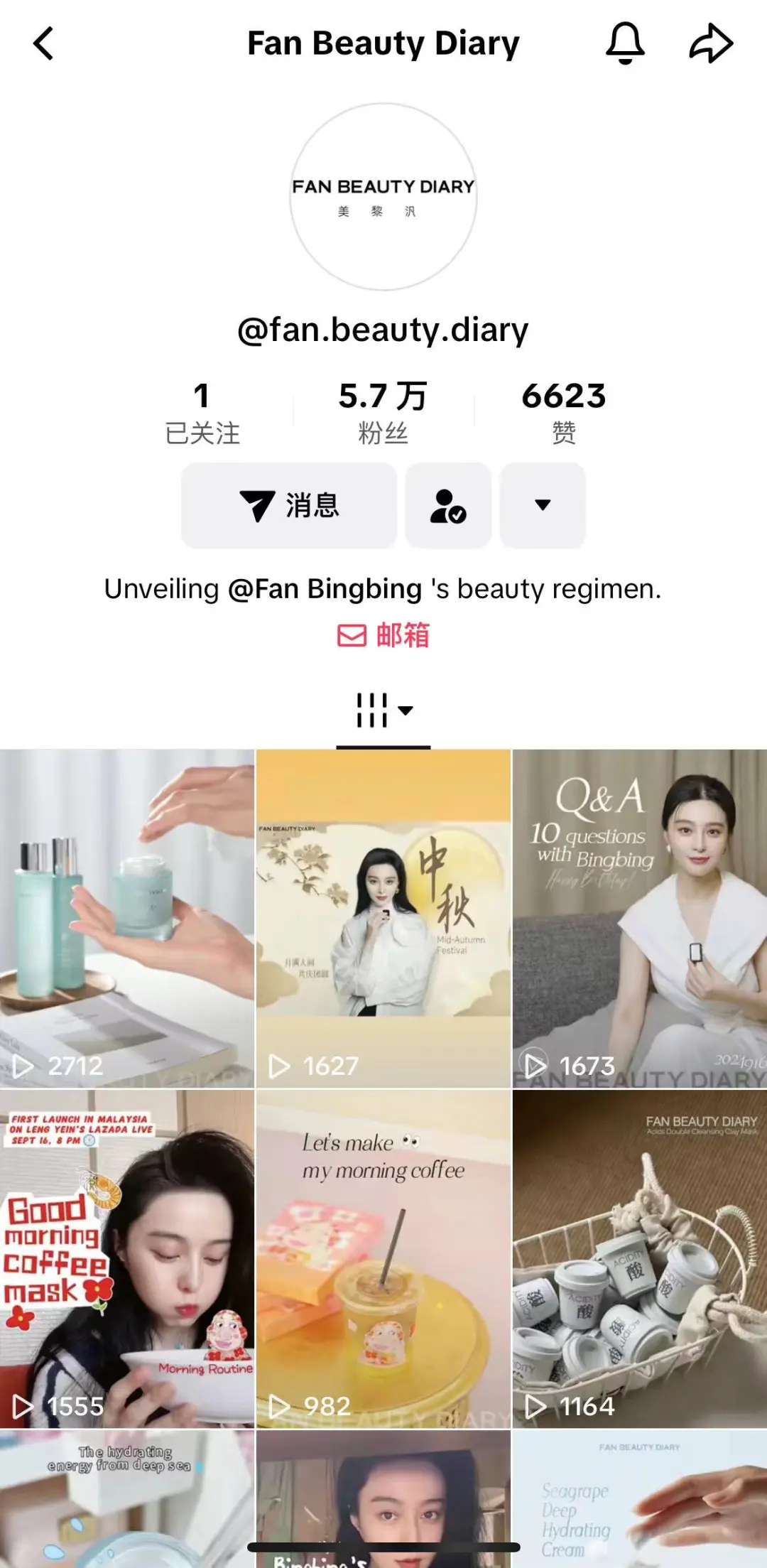Open the @Fan Bingbing mention link
The height and width of the screenshot is (1568, 767).
tap(325, 589)
